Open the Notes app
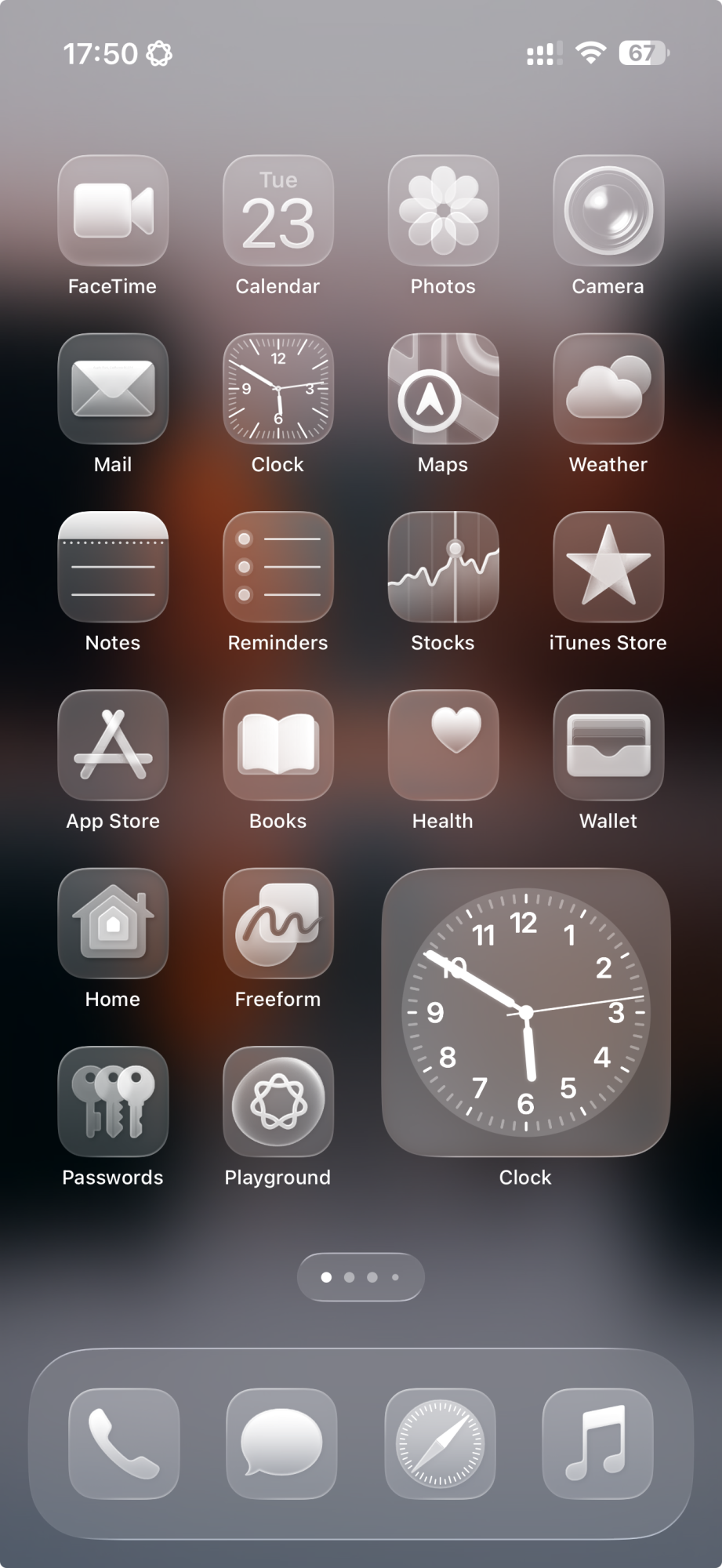This screenshot has width=722, height=1568. tap(113, 567)
